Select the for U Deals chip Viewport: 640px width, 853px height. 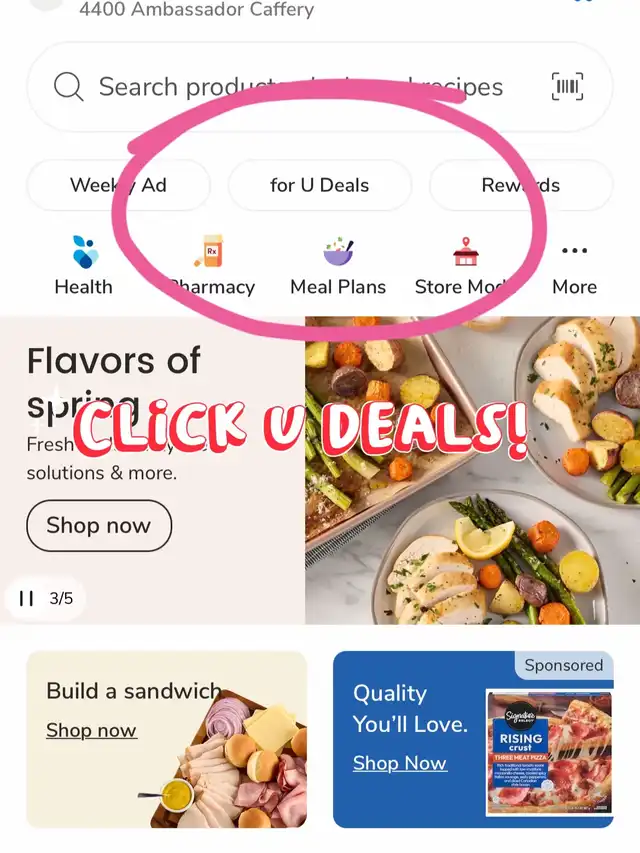[x=319, y=185]
